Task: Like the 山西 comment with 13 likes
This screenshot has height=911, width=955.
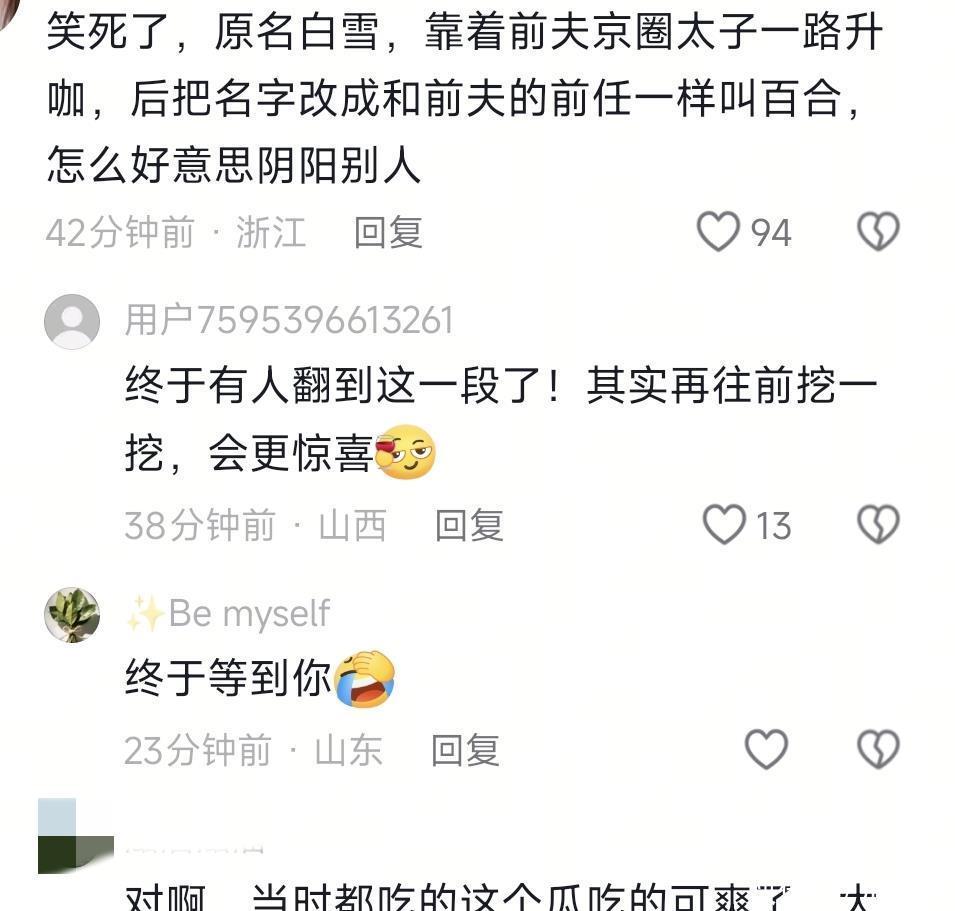Action: (x=725, y=525)
